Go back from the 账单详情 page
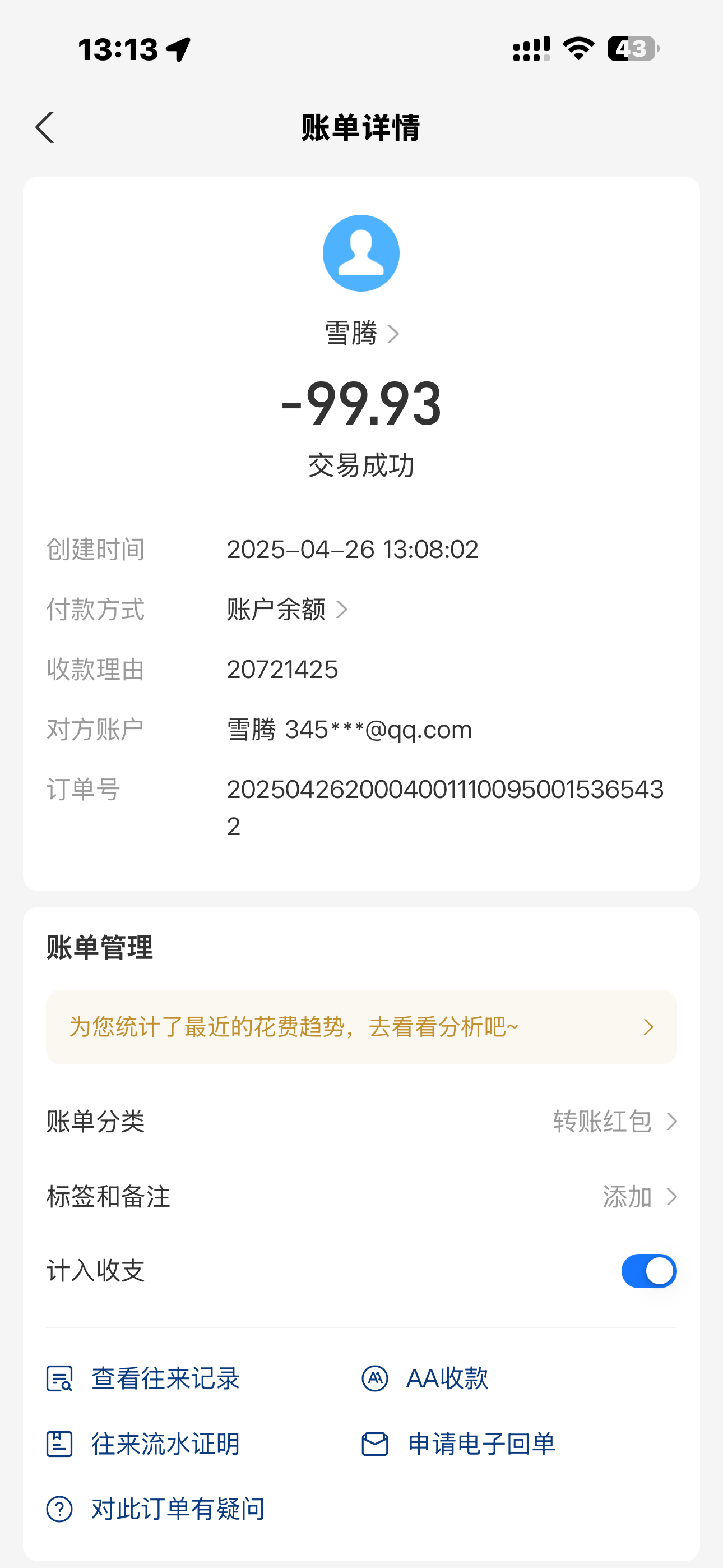The image size is (723, 1568). (45, 127)
